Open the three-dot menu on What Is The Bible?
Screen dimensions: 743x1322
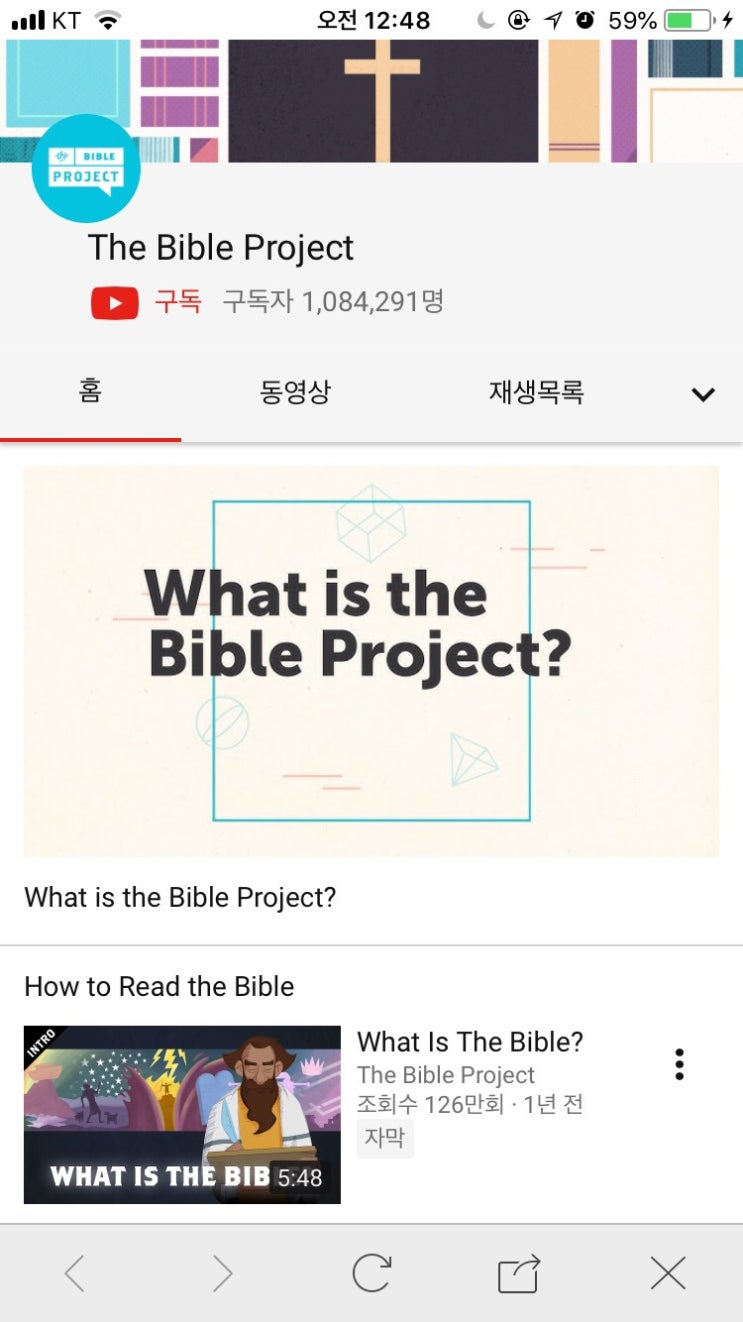click(679, 1064)
